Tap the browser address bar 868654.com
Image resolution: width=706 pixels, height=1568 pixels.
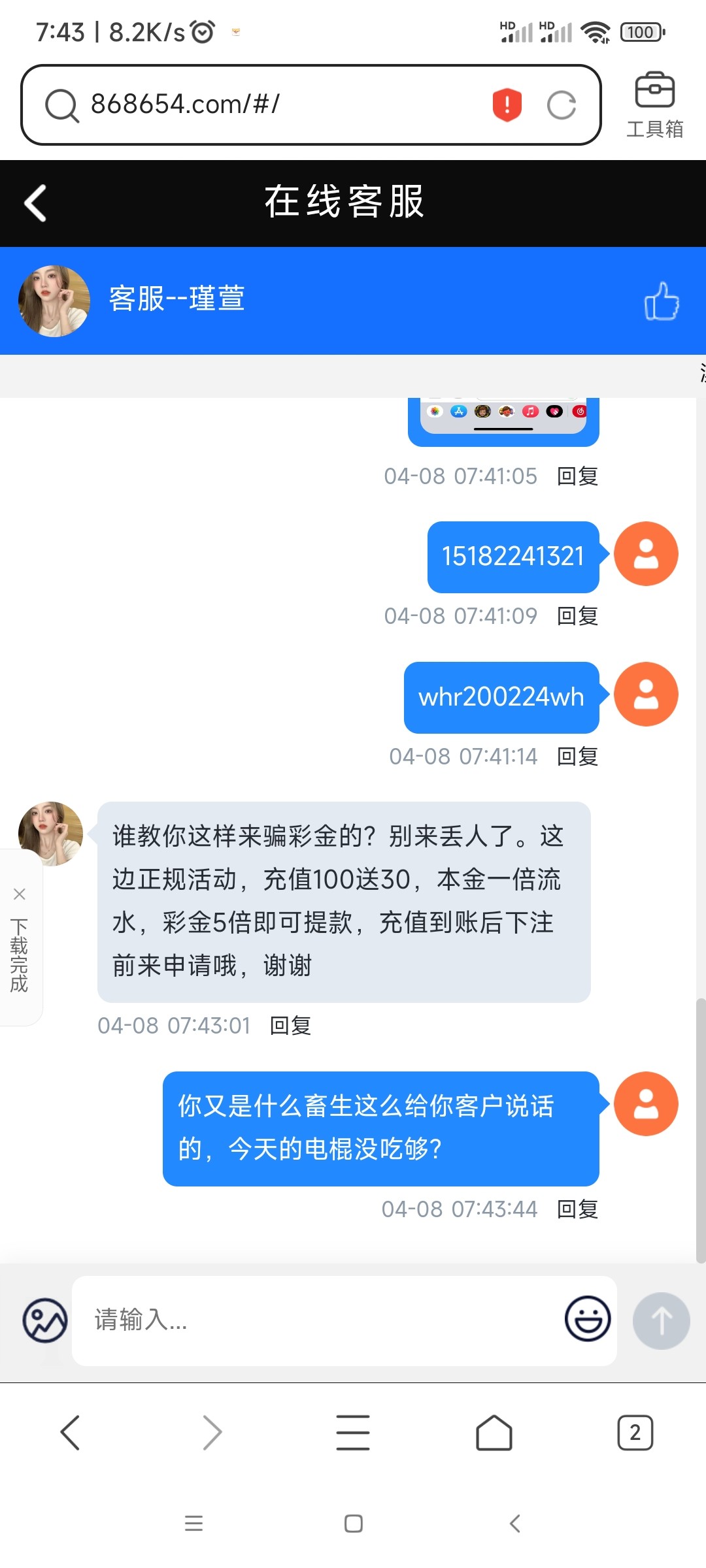[x=275, y=105]
